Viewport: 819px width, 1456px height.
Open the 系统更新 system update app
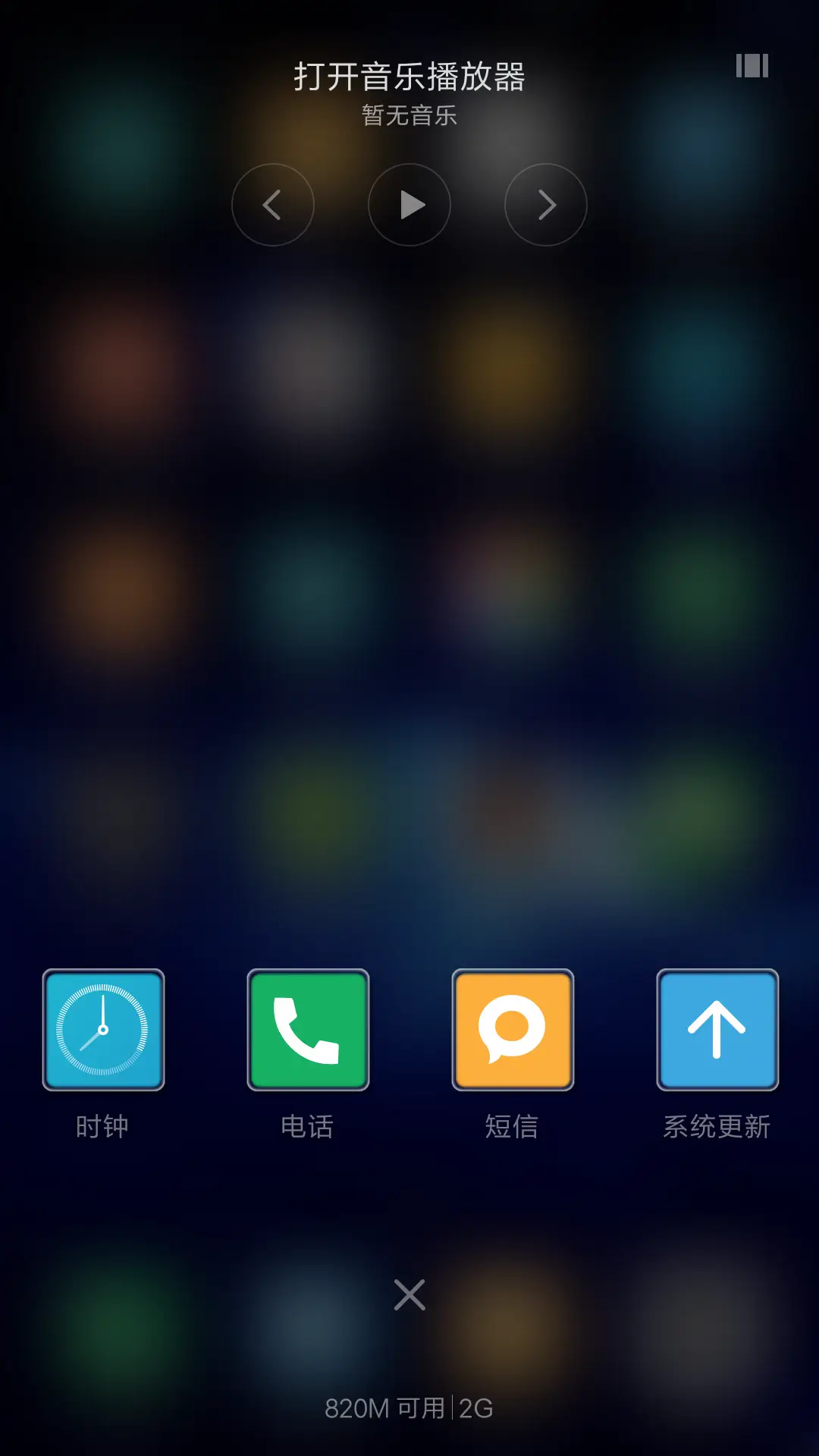pos(717,1030)
